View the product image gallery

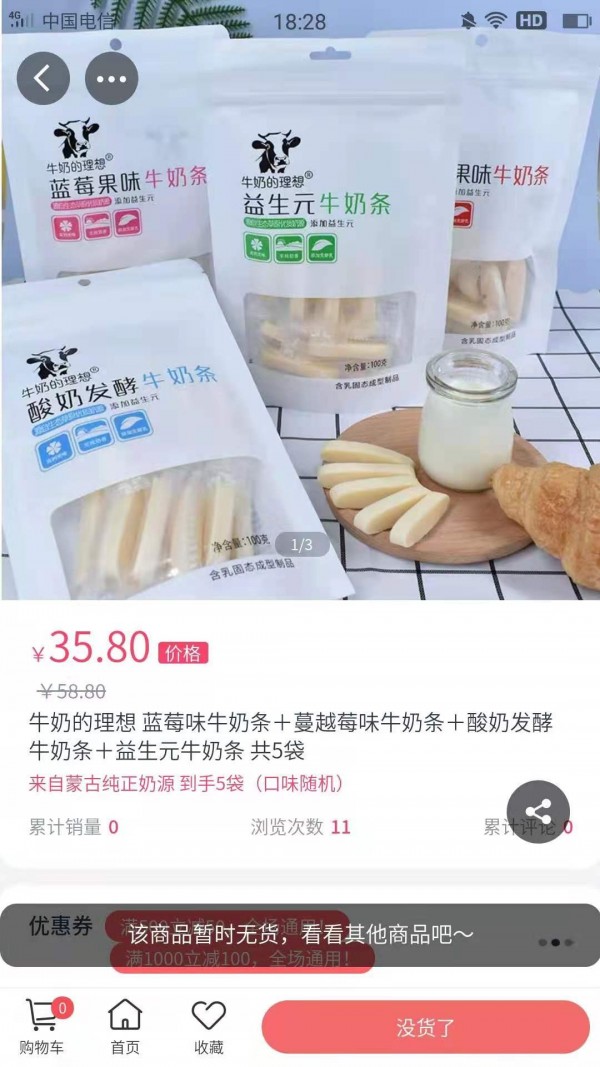(x=300, y=320)
